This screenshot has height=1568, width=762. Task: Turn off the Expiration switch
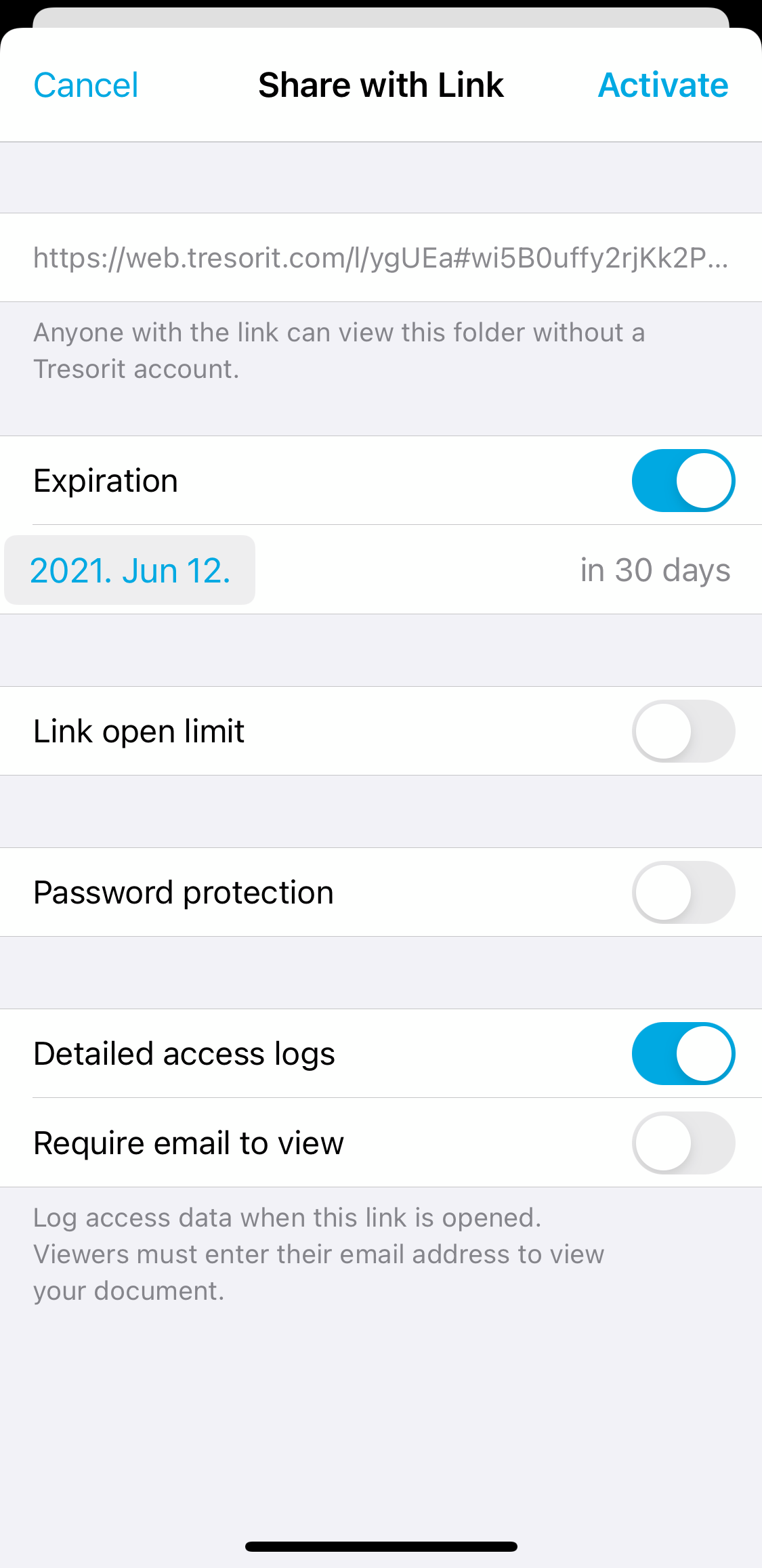(x=683, y=480)
